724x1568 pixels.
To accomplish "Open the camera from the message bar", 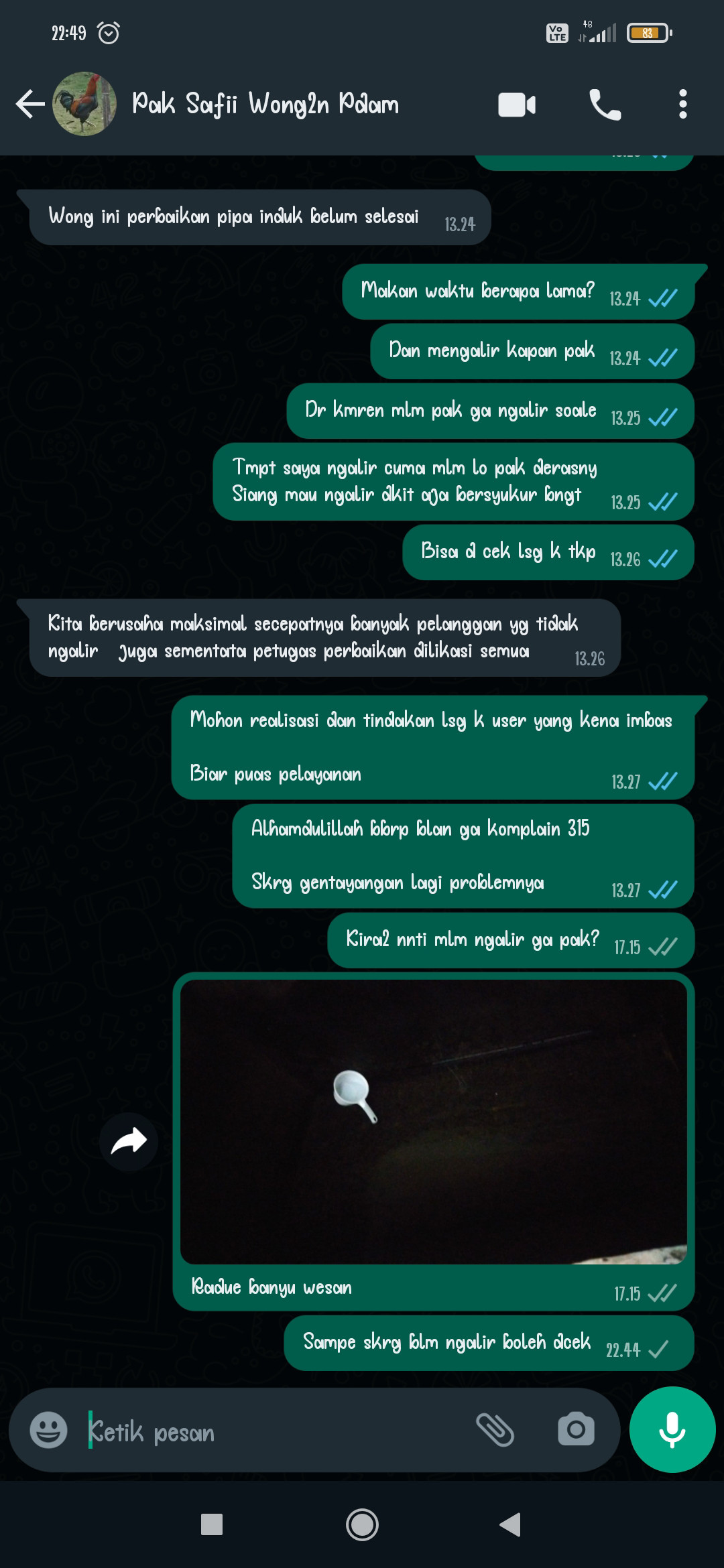I will [576, 1430].
